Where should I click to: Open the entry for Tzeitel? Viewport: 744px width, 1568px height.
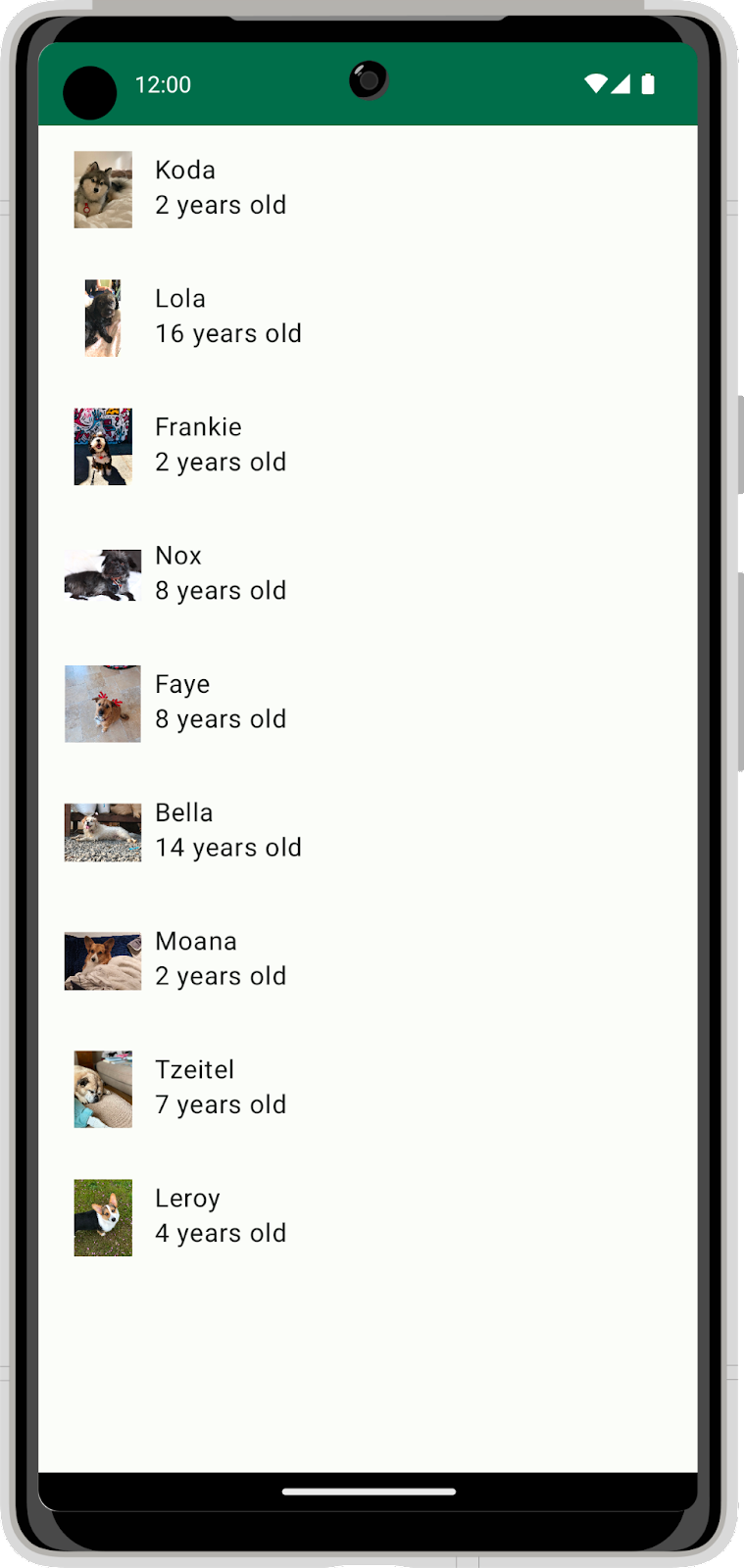tap(221, 1087)
